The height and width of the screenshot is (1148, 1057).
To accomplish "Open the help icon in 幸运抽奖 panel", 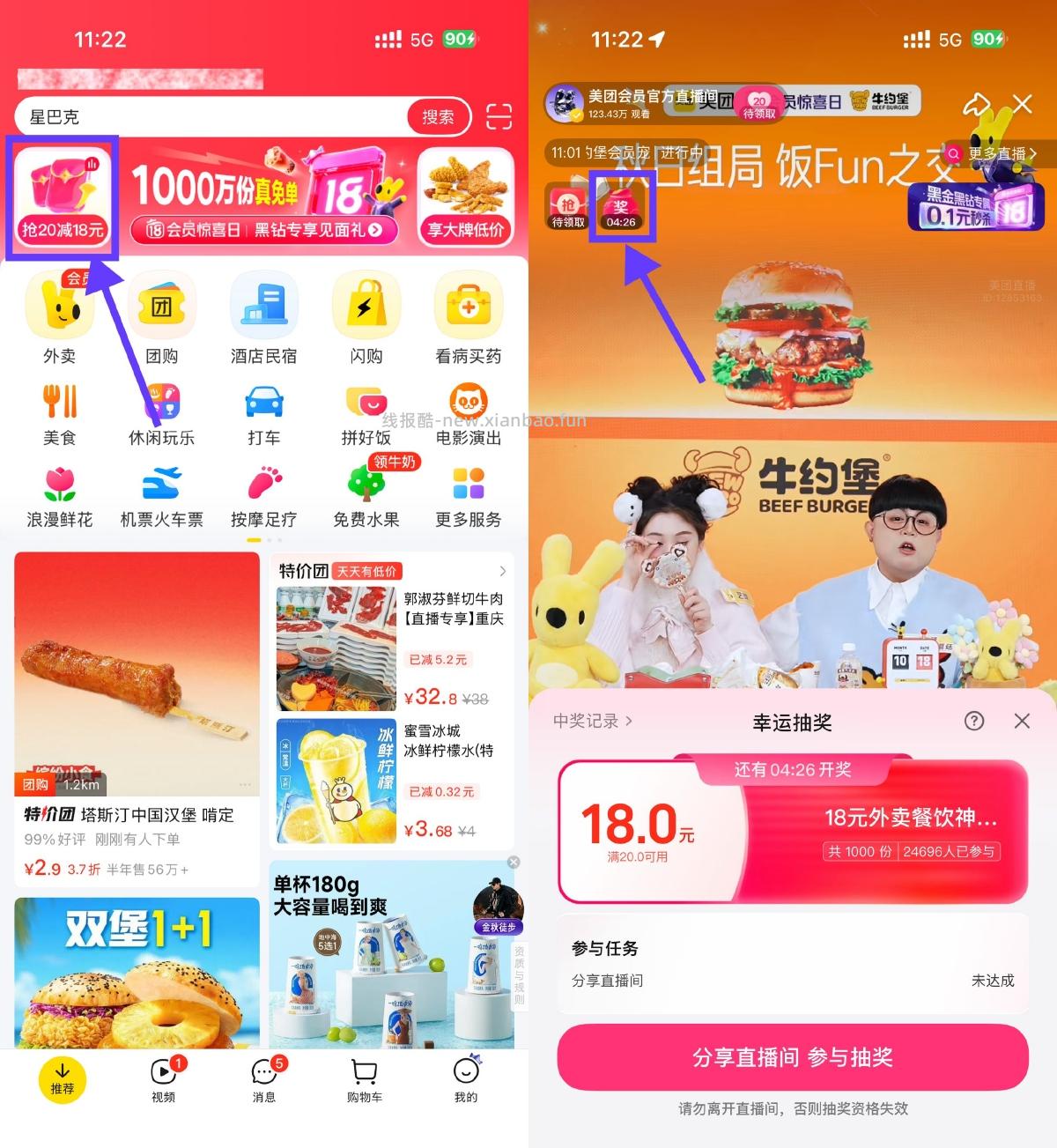I will click(973, 721).
